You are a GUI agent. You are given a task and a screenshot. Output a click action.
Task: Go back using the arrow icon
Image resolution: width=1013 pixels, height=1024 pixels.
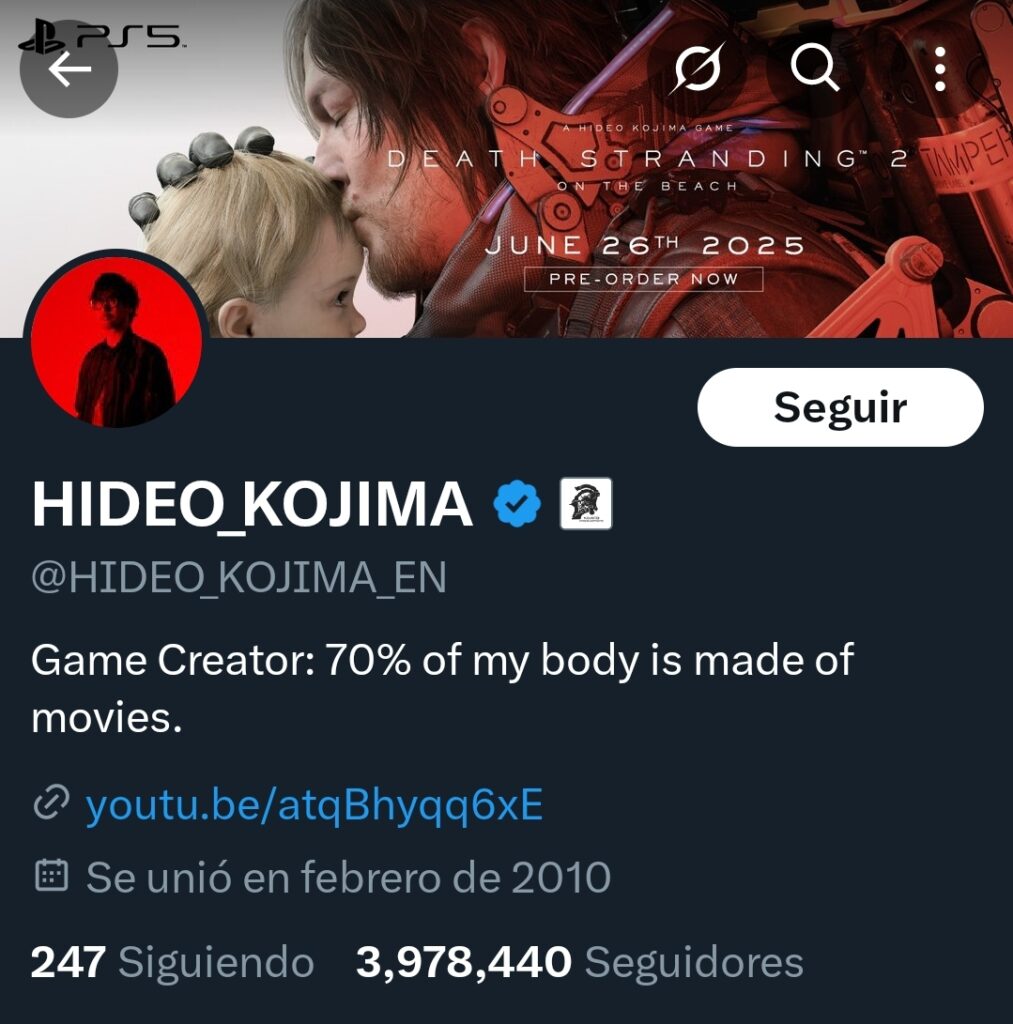pos(69,69)
